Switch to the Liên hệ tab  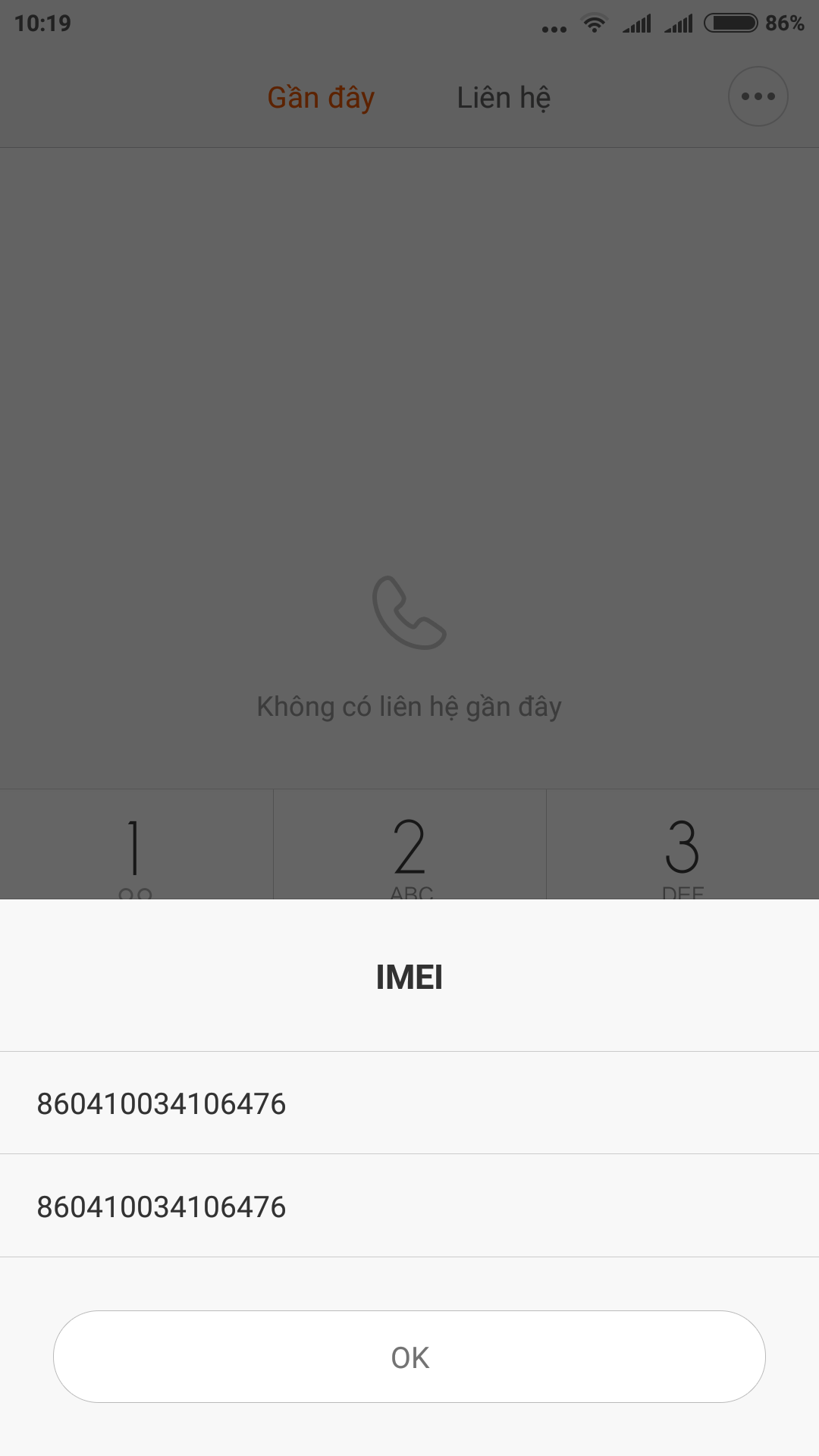coord(504,98)
